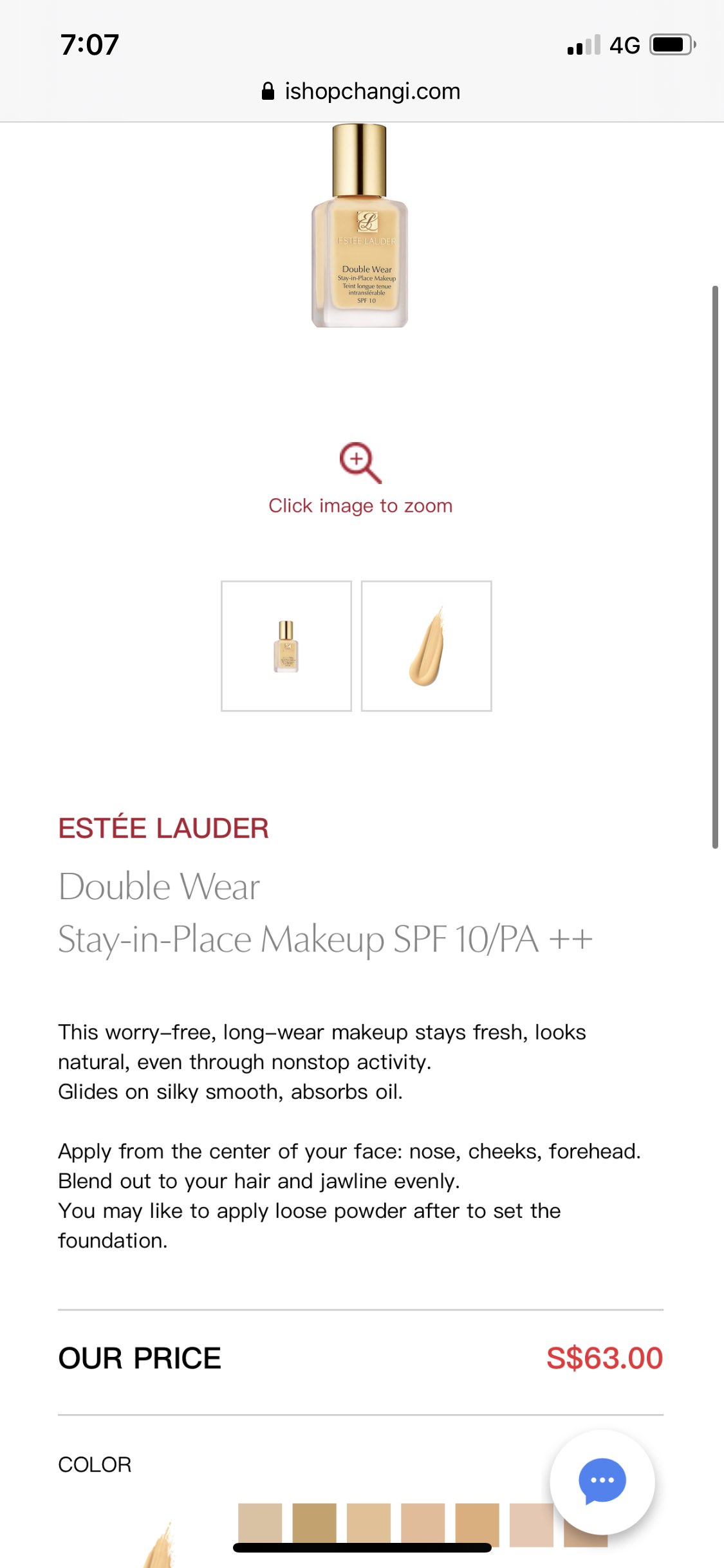Select the bottle thumbnail

pos(286,646)
